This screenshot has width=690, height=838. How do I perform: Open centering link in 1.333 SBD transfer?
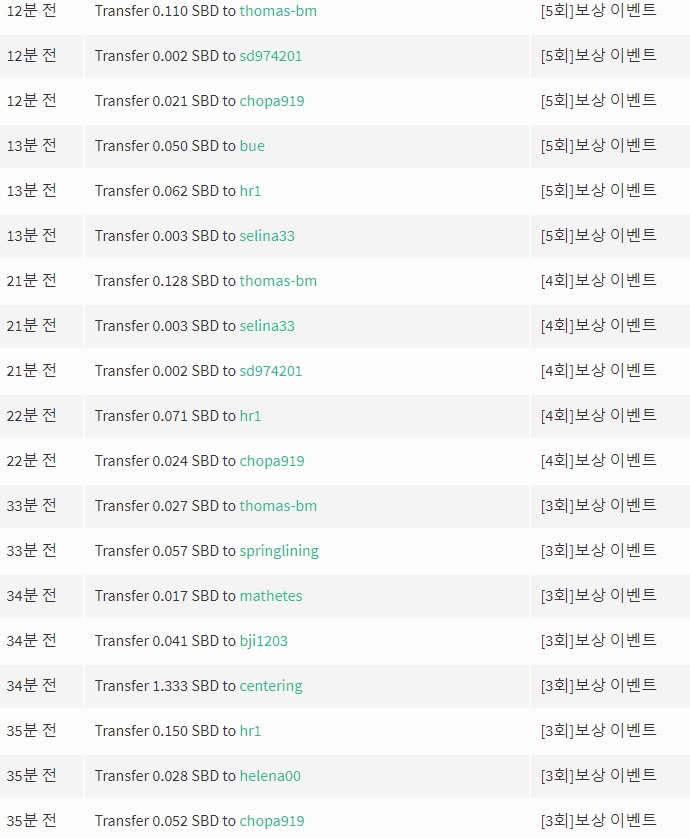tap(270, 686)
